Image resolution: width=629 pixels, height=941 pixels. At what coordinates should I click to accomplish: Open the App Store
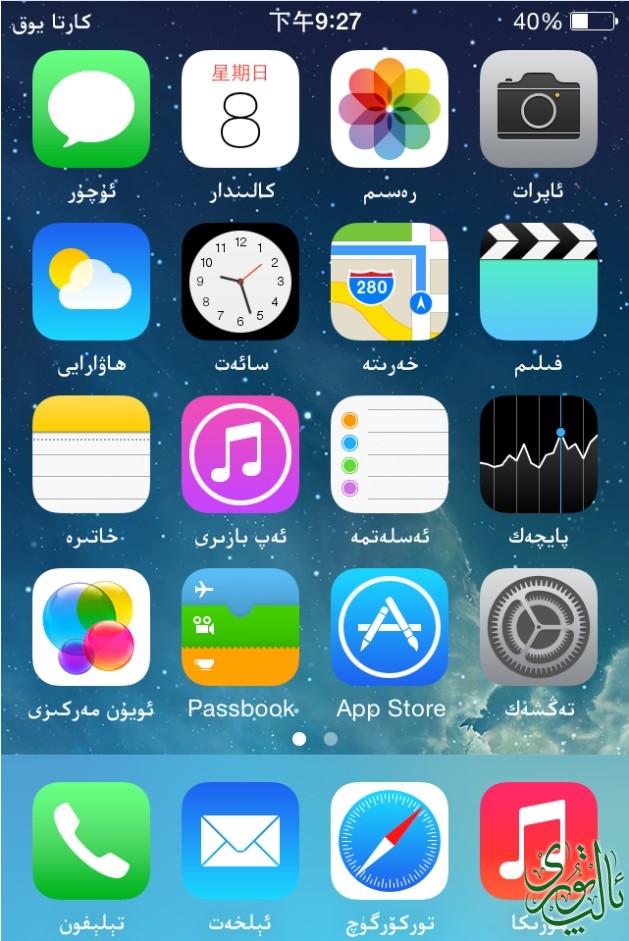point(389,627)
